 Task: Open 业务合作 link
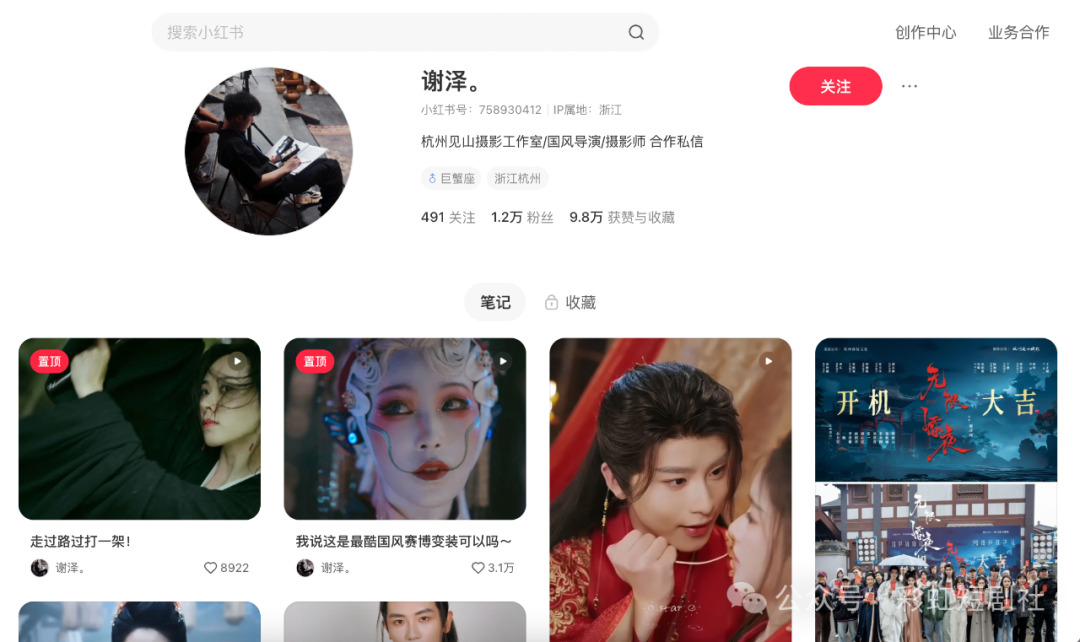(1018, 32)
